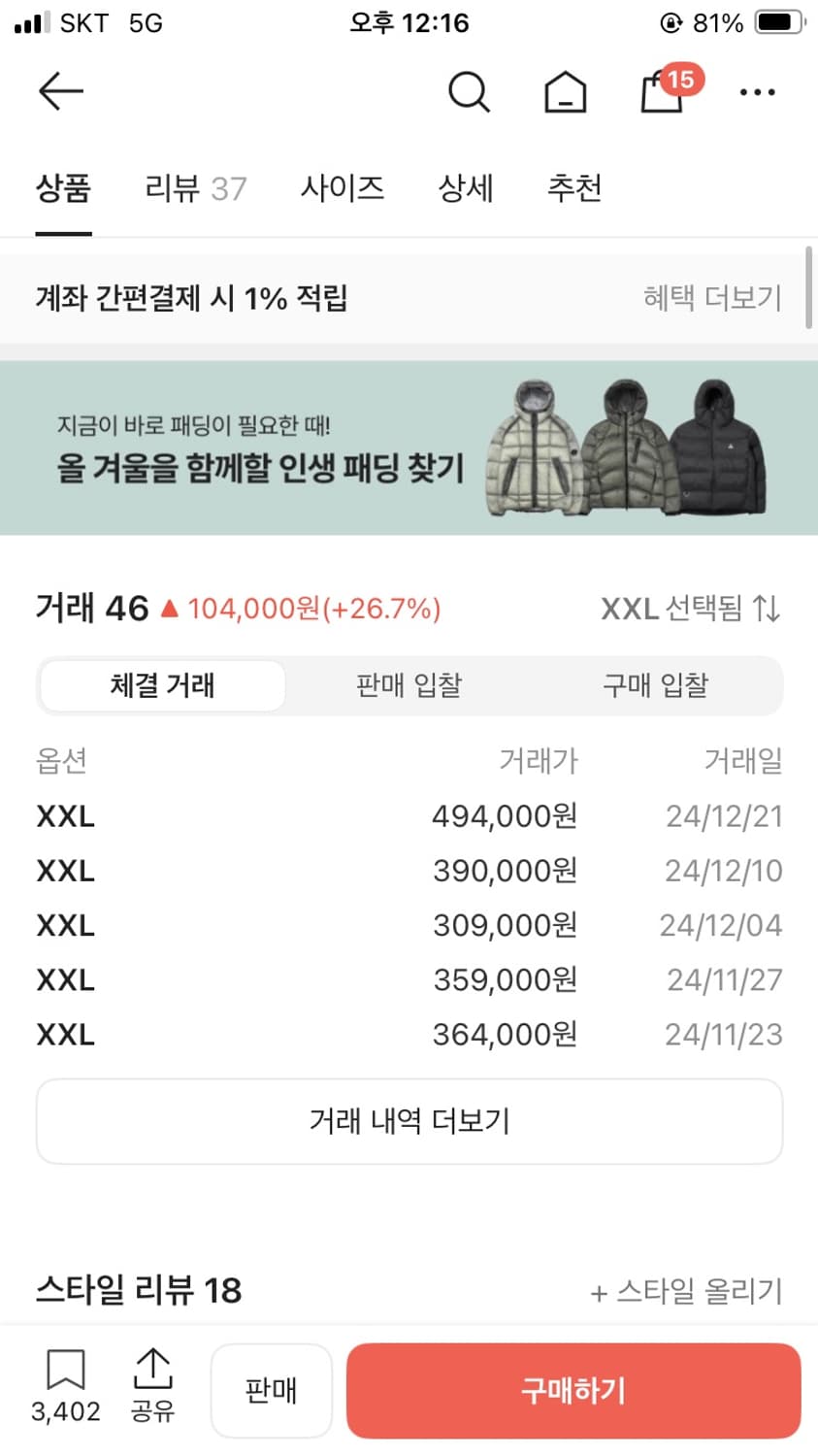Switch to the 리뷰 37 tab
Screen dimensions: 818x1456
click(x=195, y=189)
